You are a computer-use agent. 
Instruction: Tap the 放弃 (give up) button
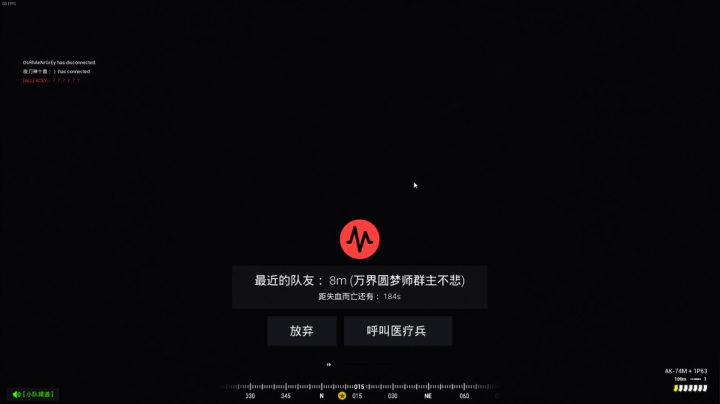point(302,331)
